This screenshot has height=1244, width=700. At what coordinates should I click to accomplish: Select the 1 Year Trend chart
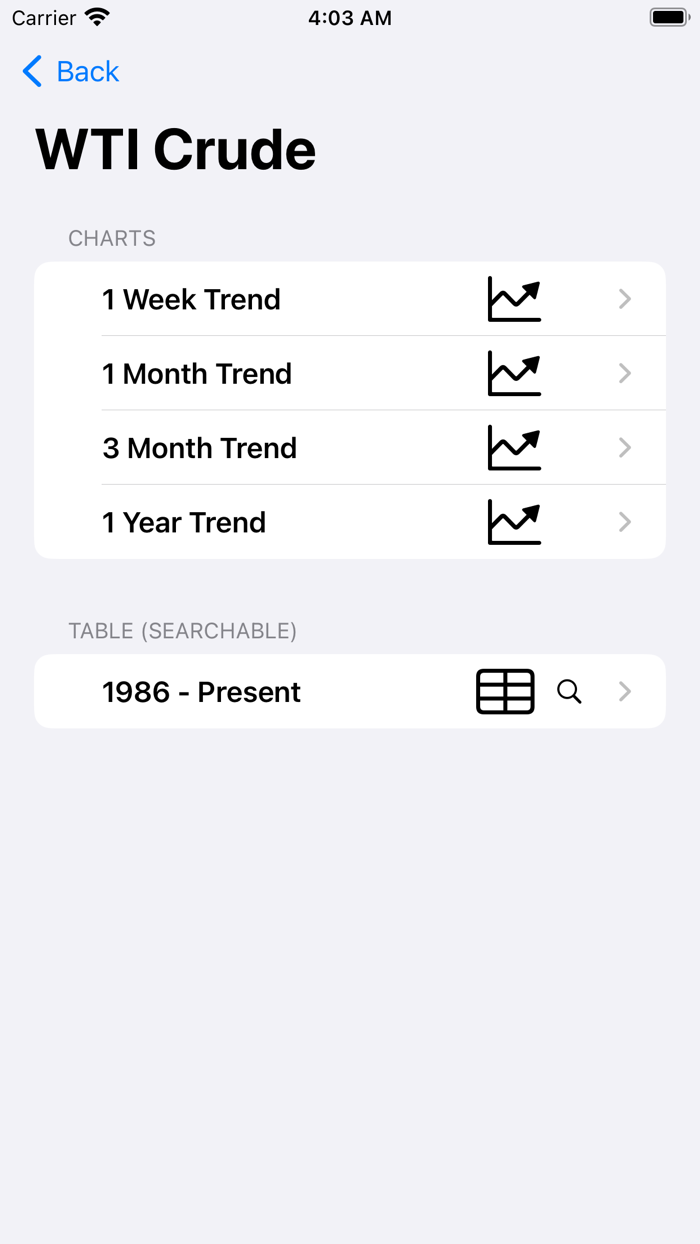(x=350, y=521)
